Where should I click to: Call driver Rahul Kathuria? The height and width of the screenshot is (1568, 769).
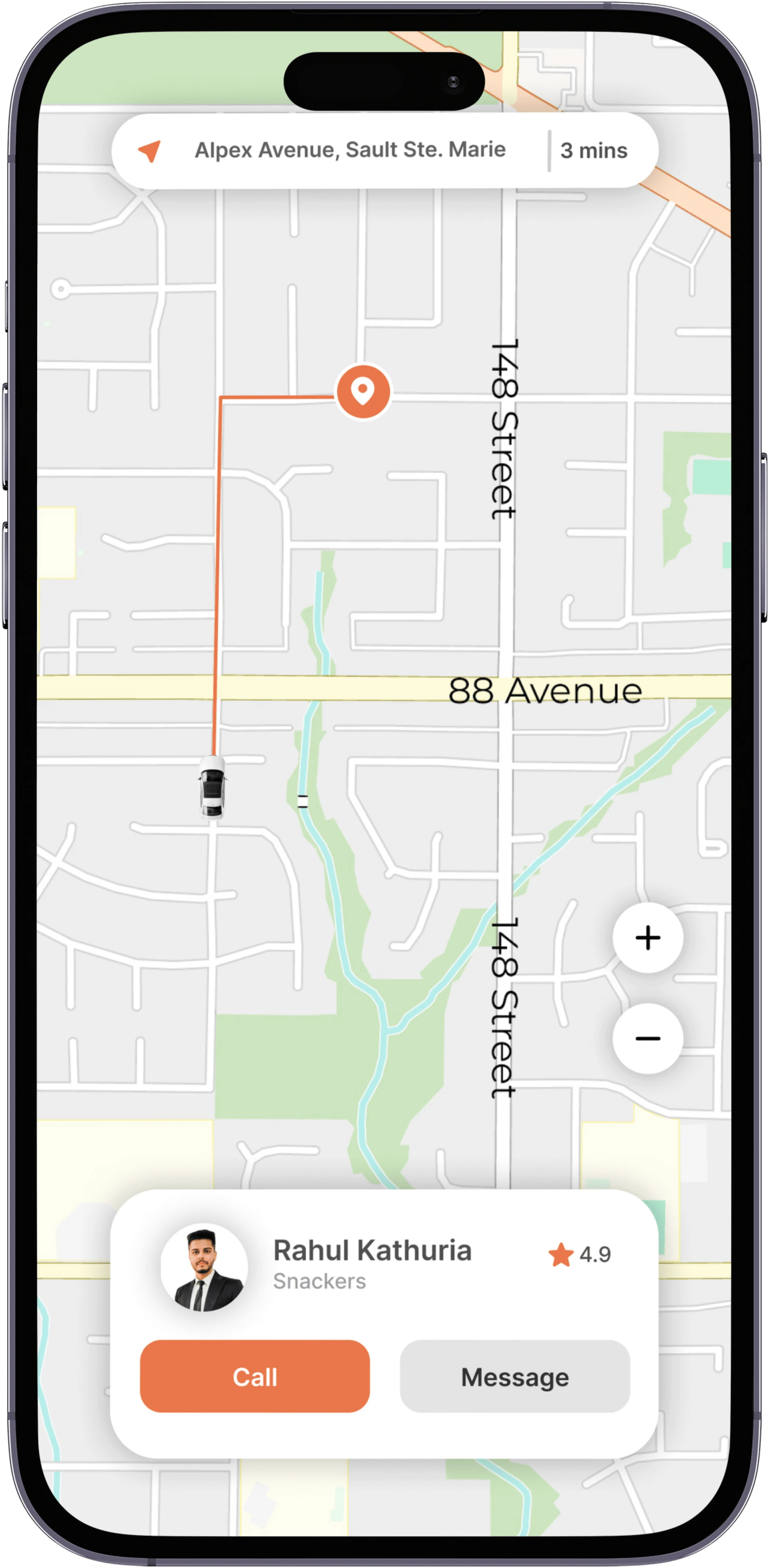(x=254, y=1377)
